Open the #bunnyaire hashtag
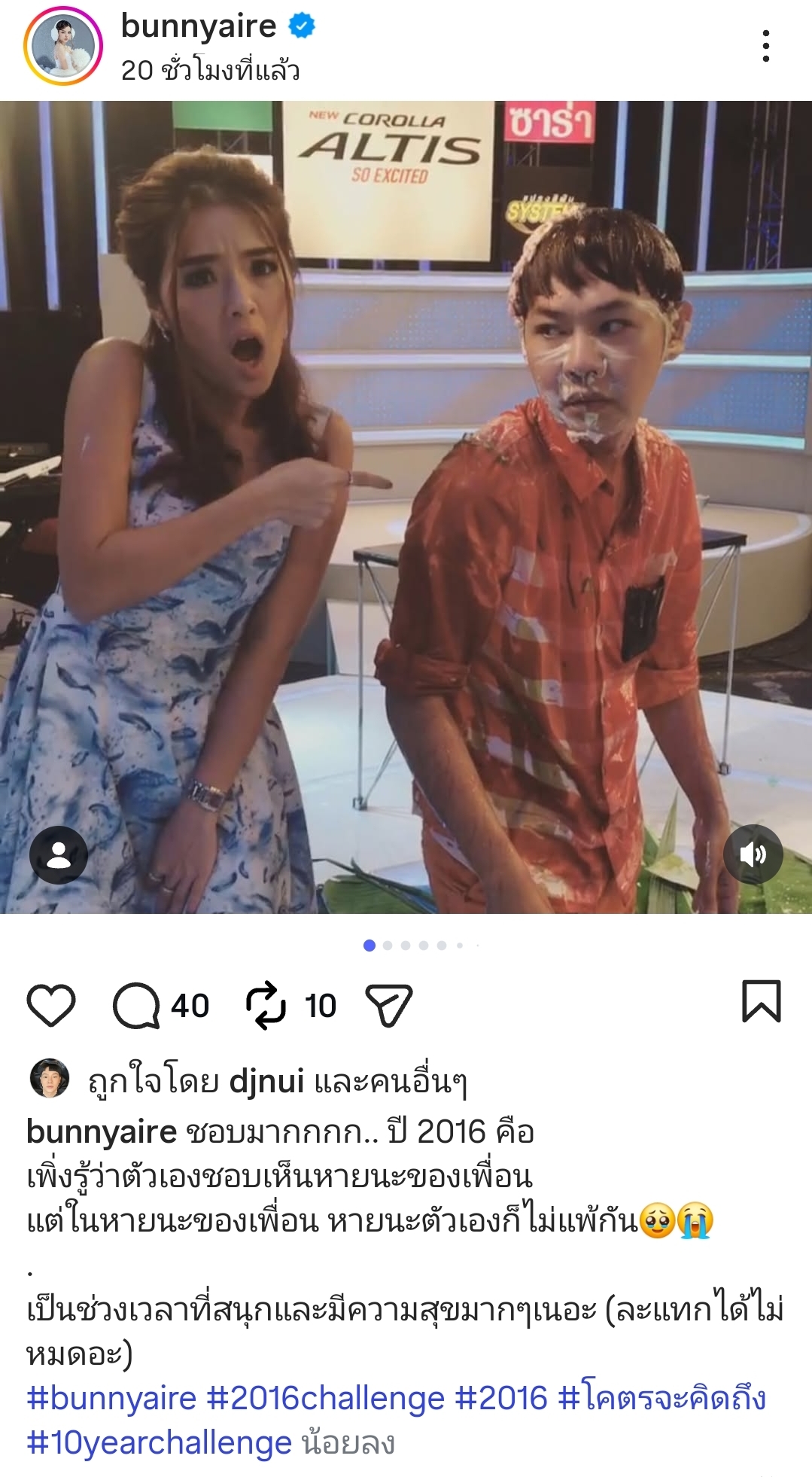This screenshot has width=812, height=1477. click(111, 1398)
